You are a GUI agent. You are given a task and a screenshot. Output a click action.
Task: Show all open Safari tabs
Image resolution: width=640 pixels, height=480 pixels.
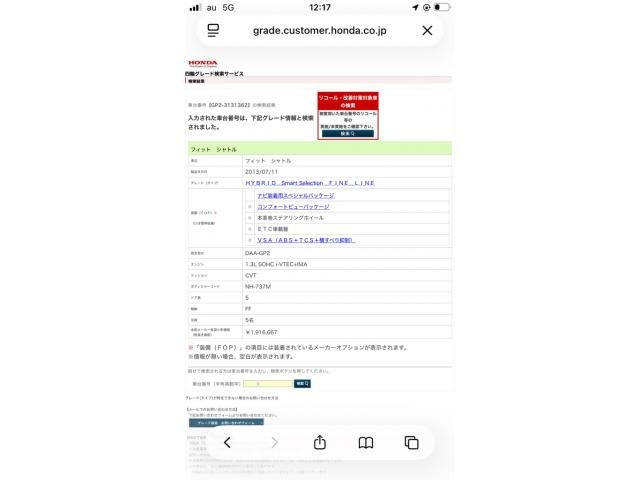[411, 442]
